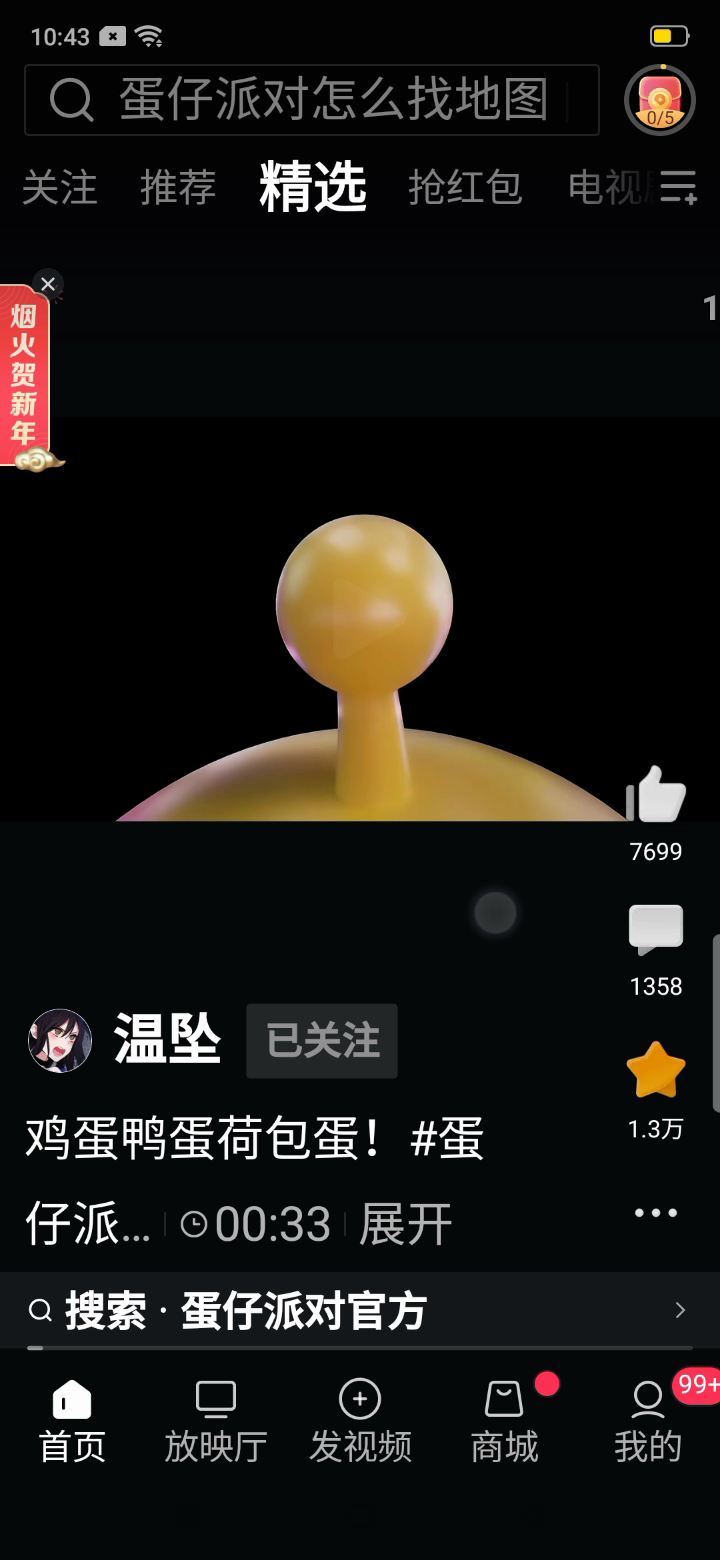Open the channel list edit icon
Image resolution: width=720 pixels, height=1560 pixels.
click(678, 187)
